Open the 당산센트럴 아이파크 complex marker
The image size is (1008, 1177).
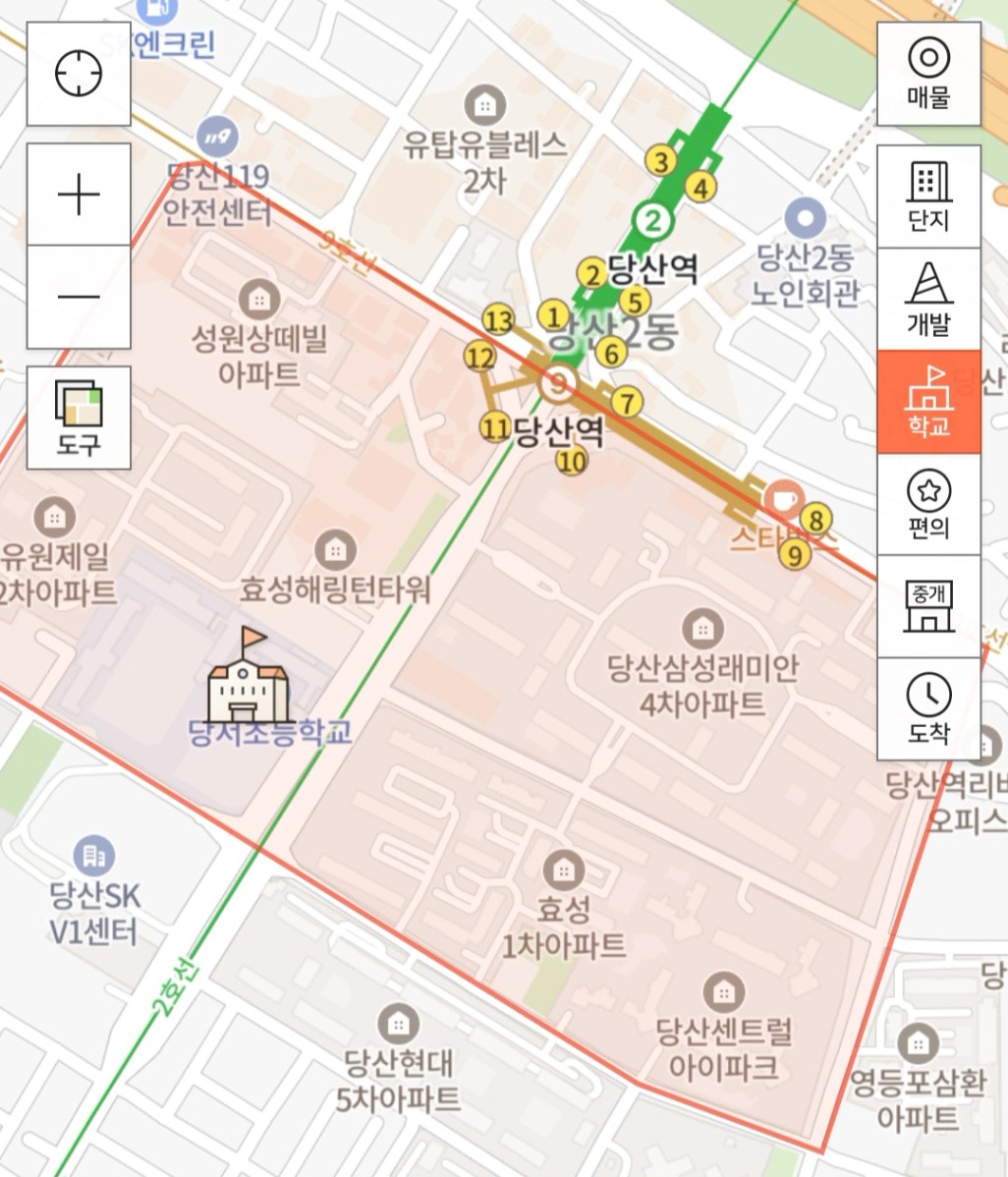pyautogui.click(x=724, y=992)
